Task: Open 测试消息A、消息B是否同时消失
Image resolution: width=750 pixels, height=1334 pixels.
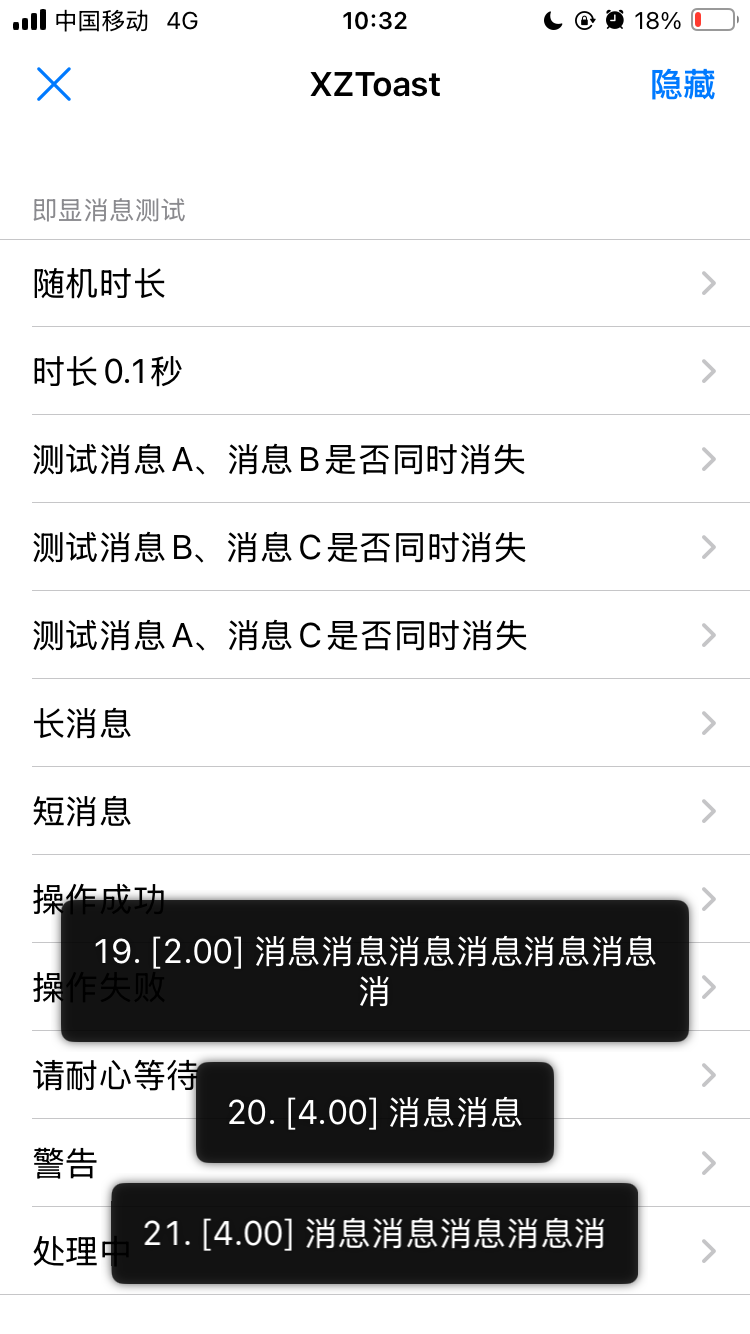Action: coord(375,460)
